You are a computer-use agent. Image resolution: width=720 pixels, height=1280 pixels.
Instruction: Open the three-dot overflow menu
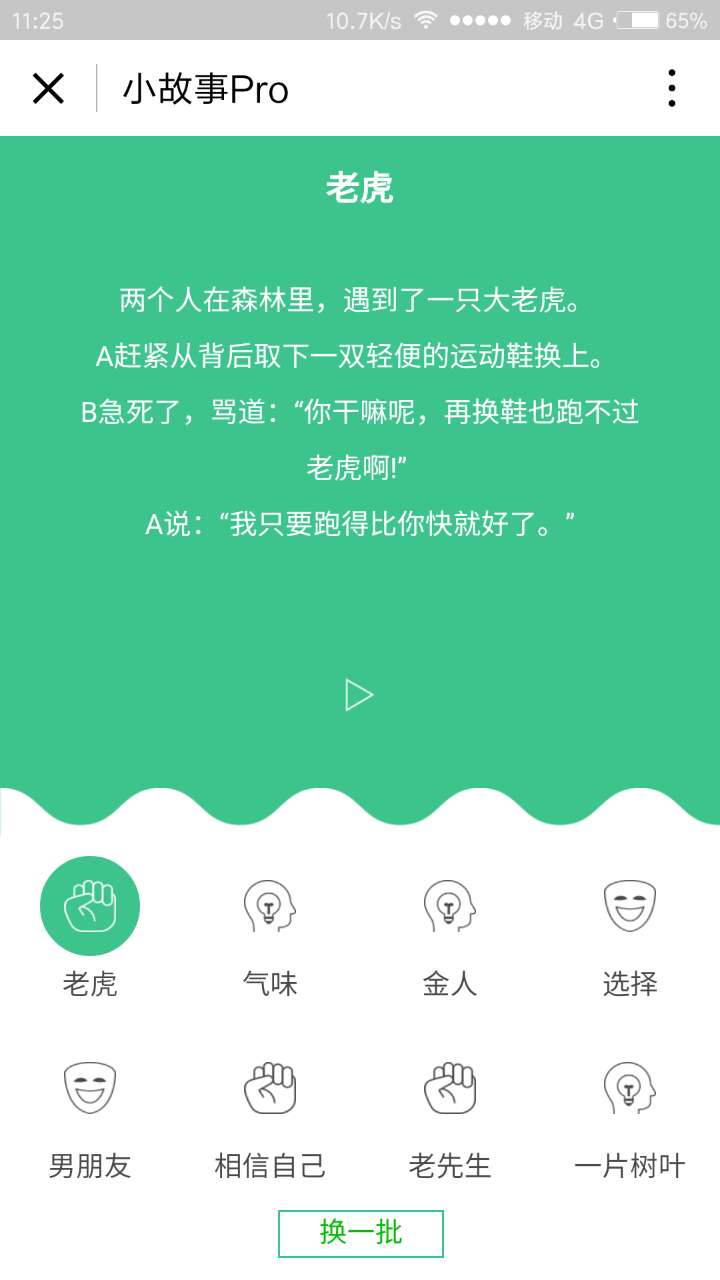671,89
